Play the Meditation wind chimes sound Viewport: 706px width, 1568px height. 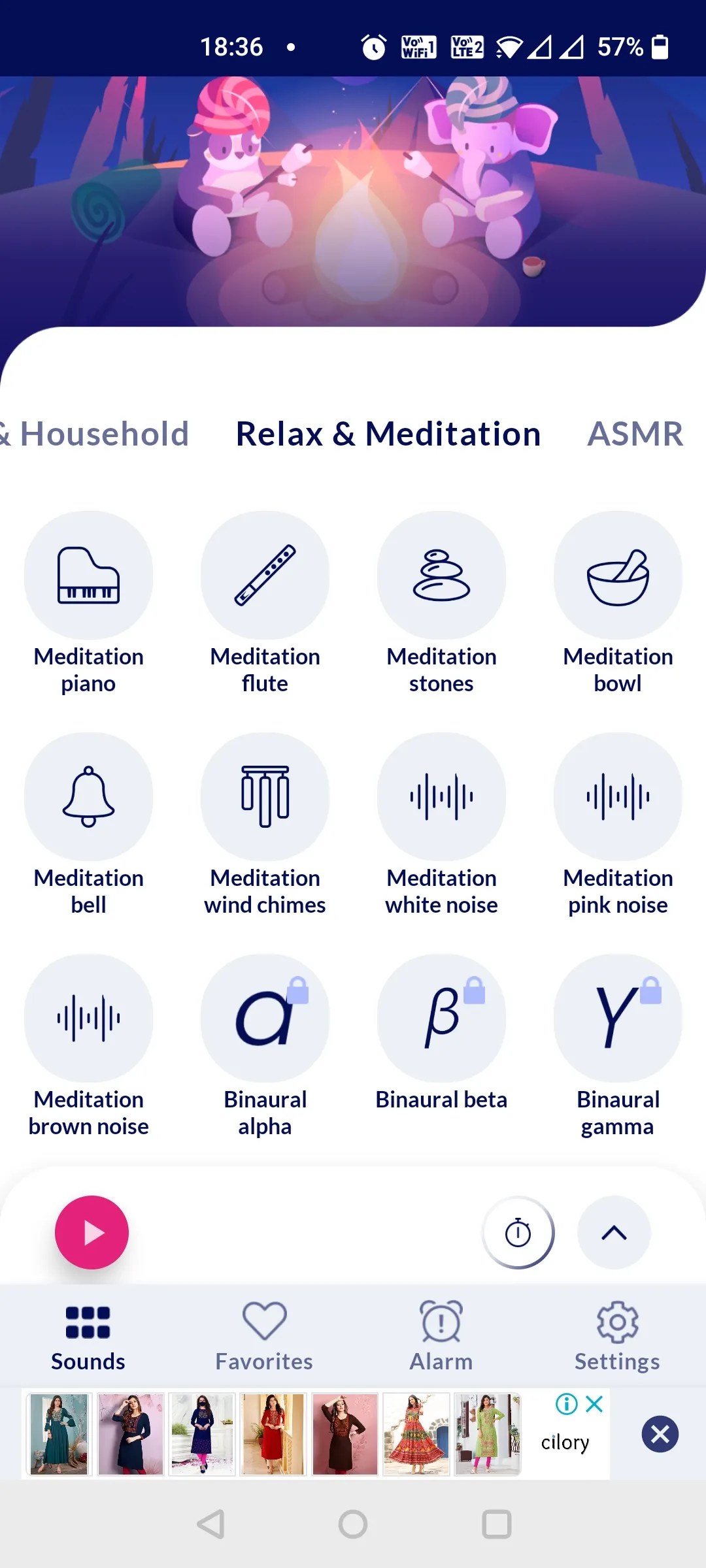click(x=265, y=796)
